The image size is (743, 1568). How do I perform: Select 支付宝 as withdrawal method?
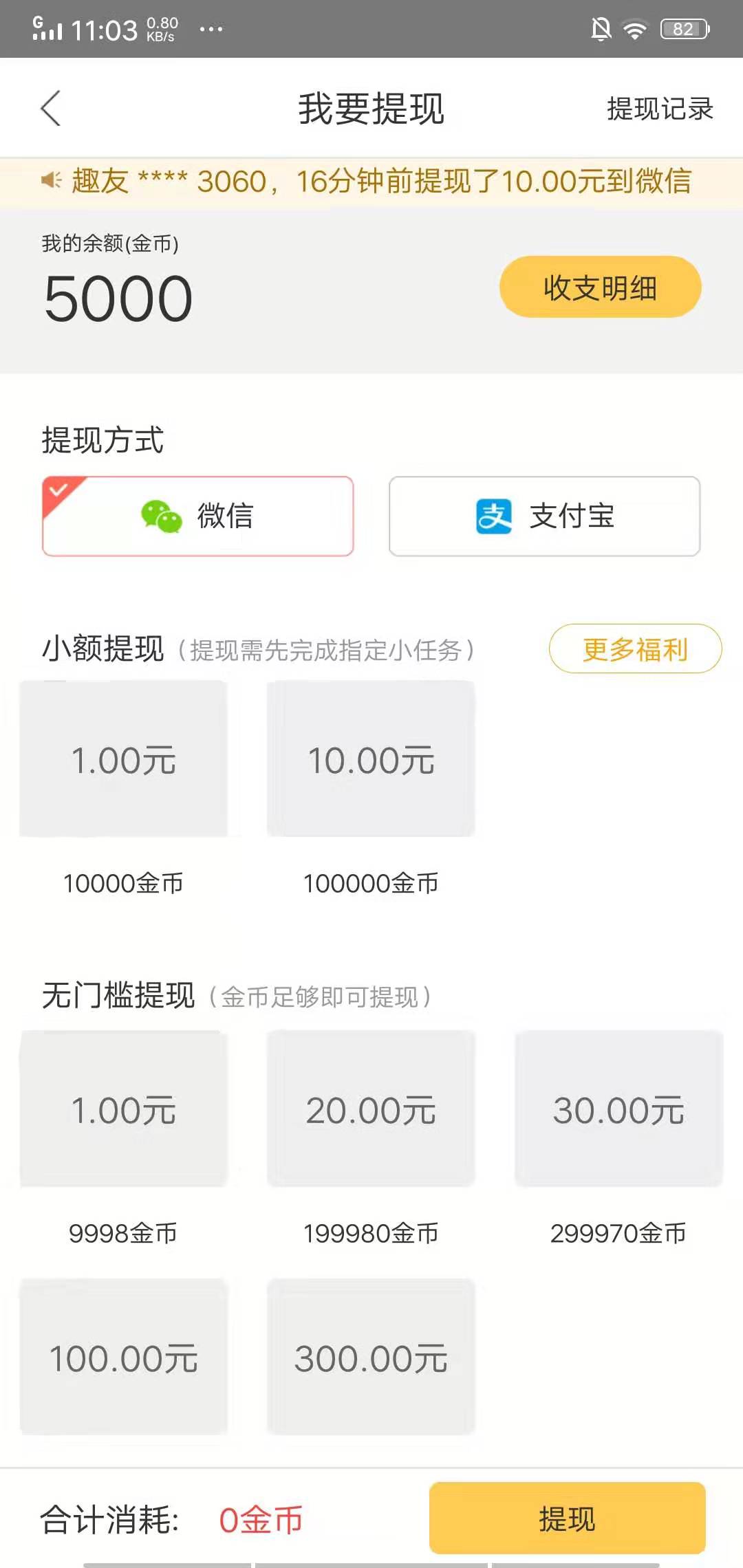tap(543, 517)
